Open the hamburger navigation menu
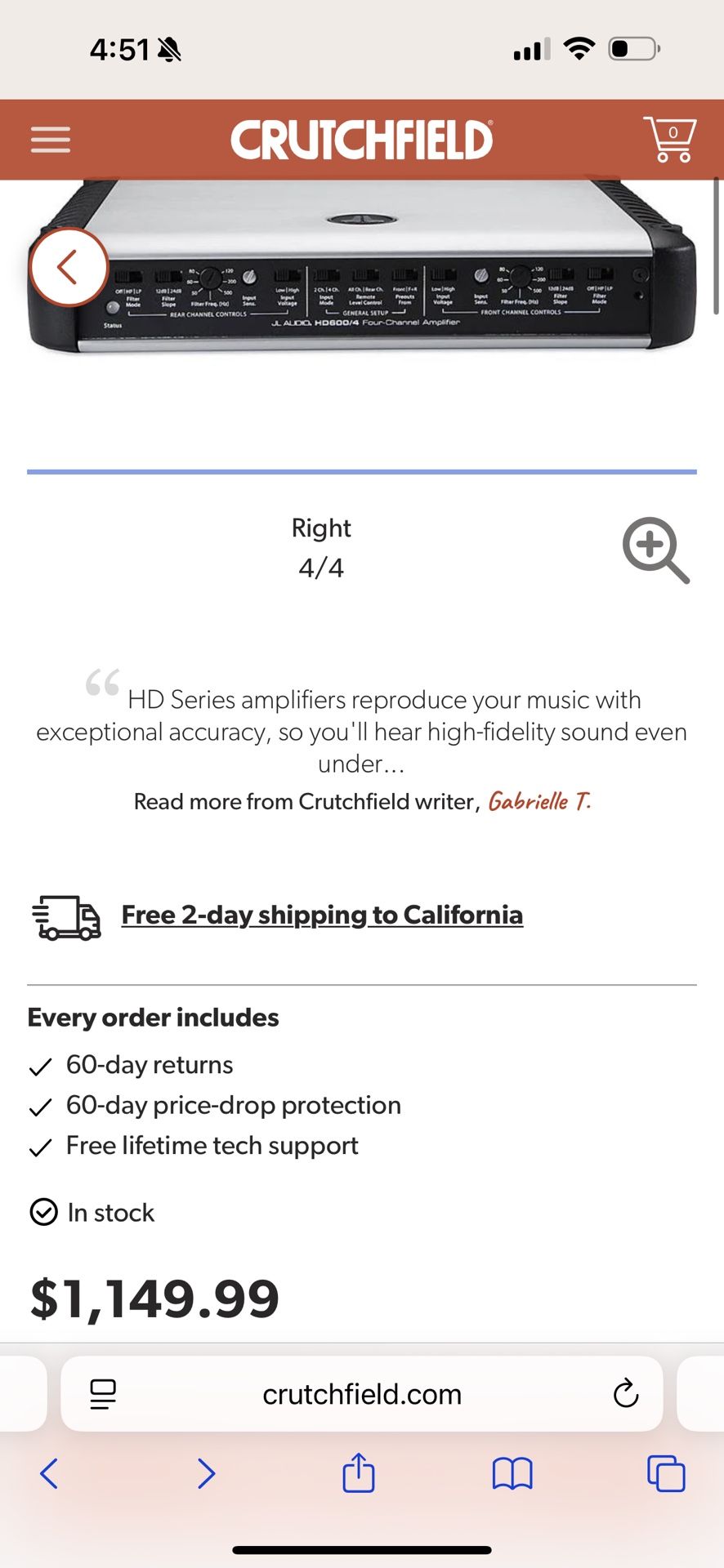Viewport: 724px width, 1568px height. click(x=49, y=140)
